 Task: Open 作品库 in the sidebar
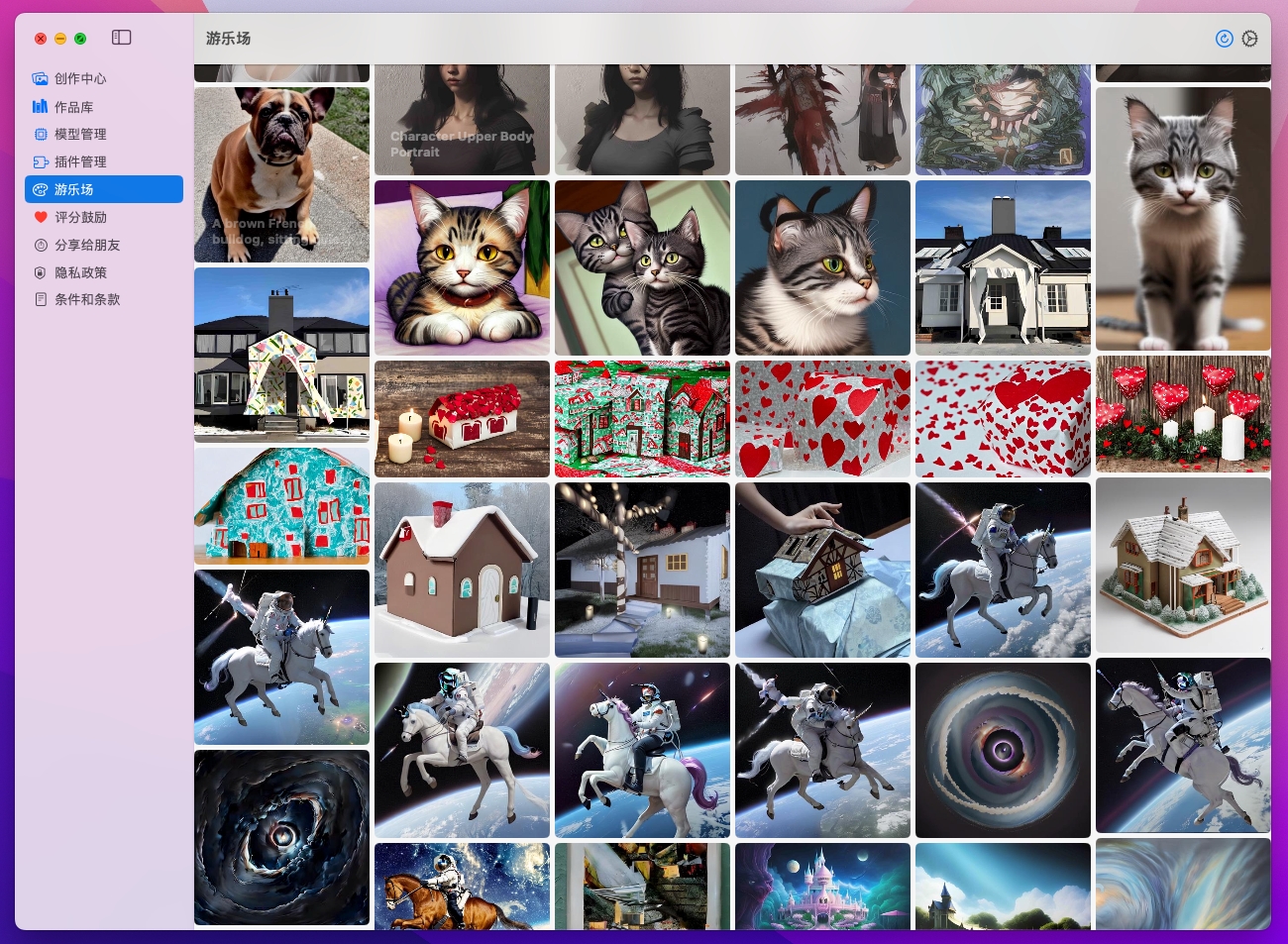(x=73, y=107)
